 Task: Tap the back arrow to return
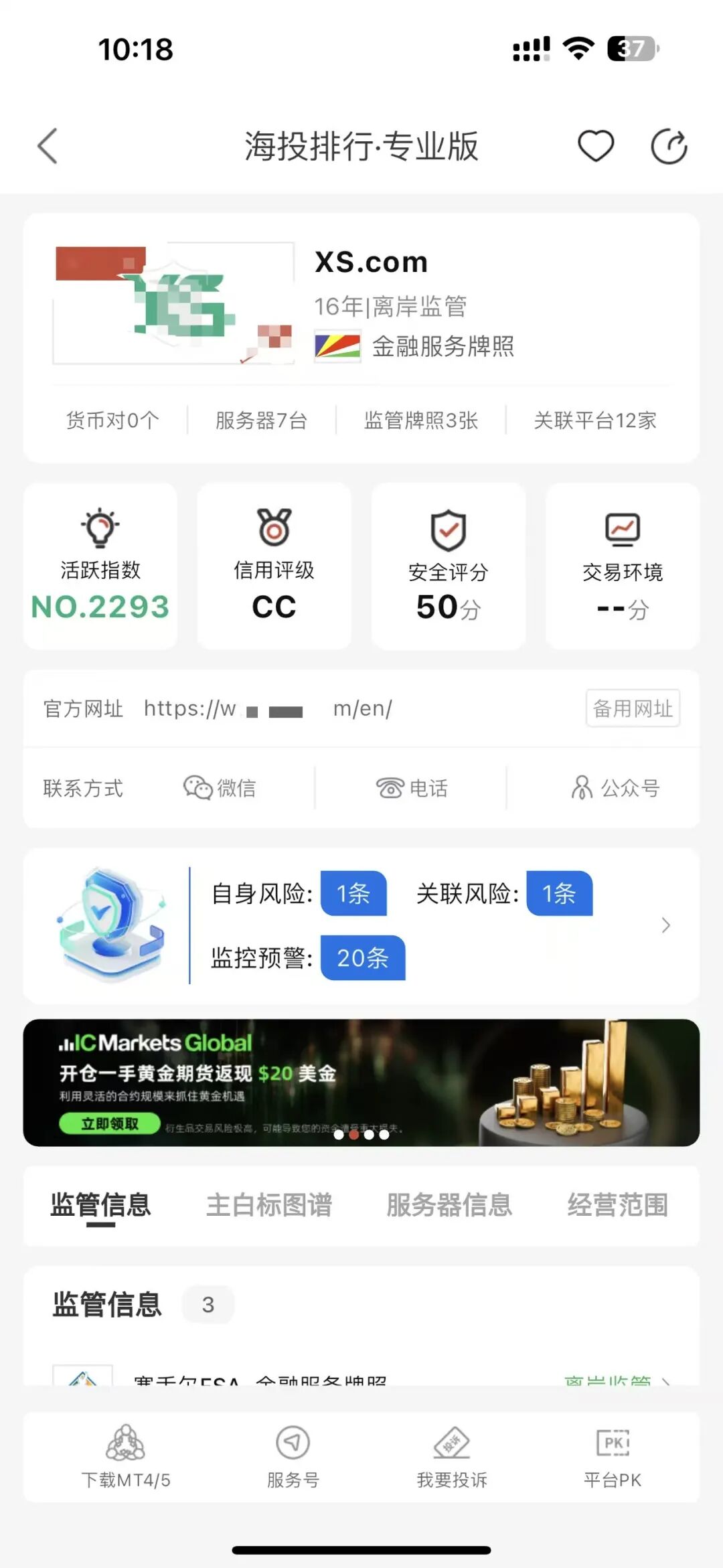pos(46,146)
